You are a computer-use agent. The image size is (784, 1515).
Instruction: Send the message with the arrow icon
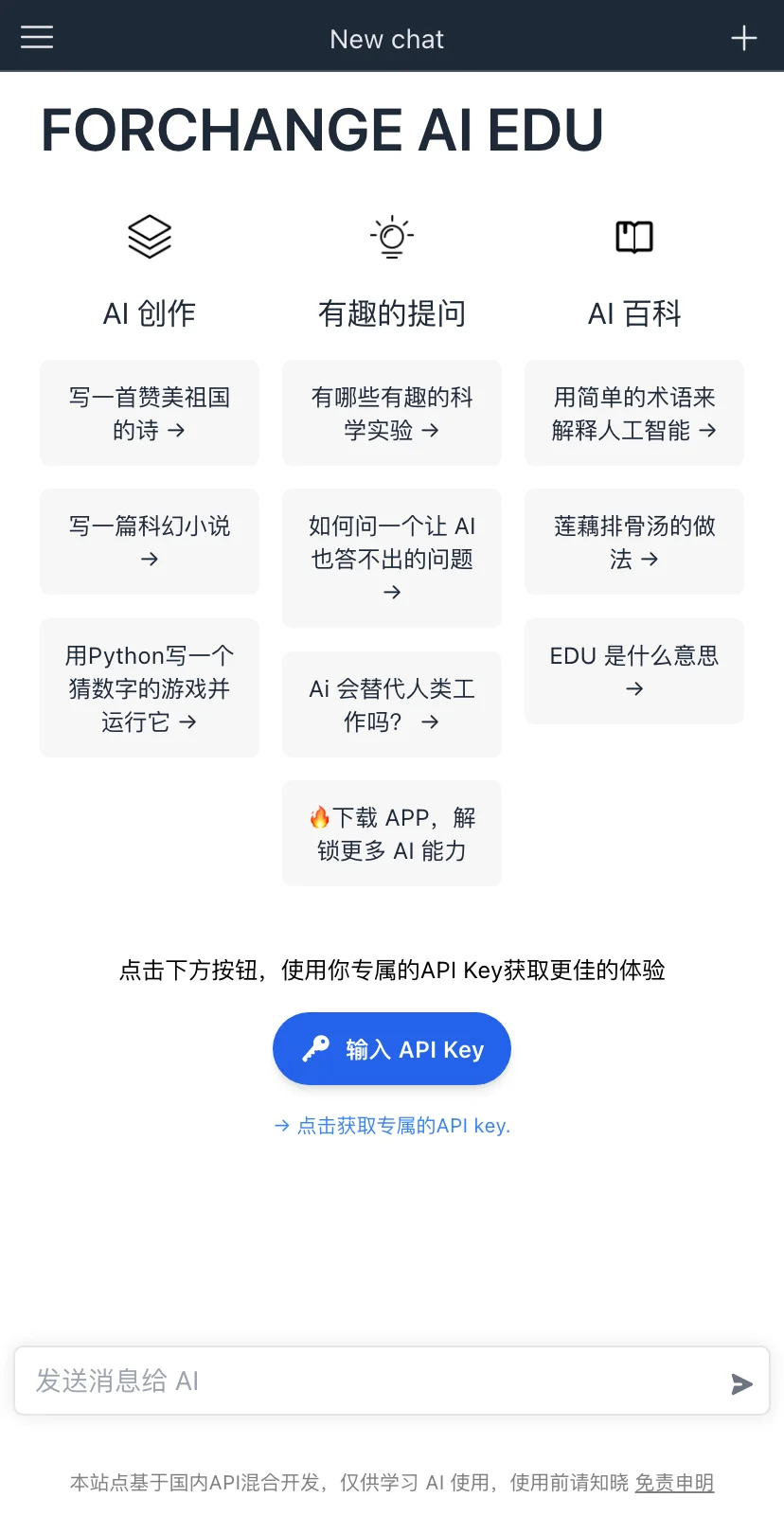(741, 1383)
